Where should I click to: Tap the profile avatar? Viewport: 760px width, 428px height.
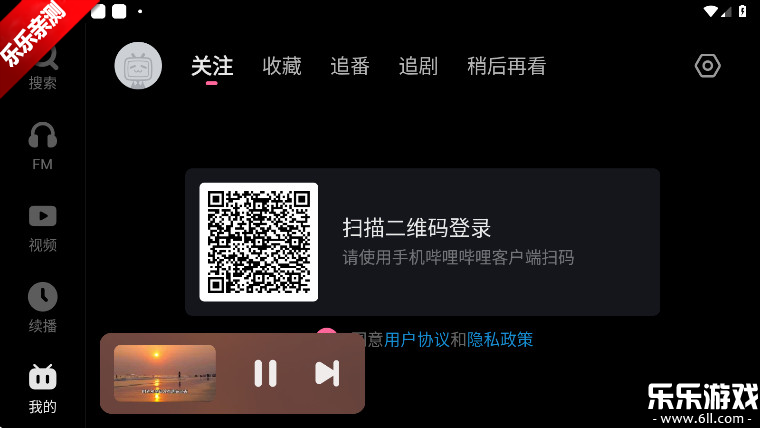click(x=138, y=66)
